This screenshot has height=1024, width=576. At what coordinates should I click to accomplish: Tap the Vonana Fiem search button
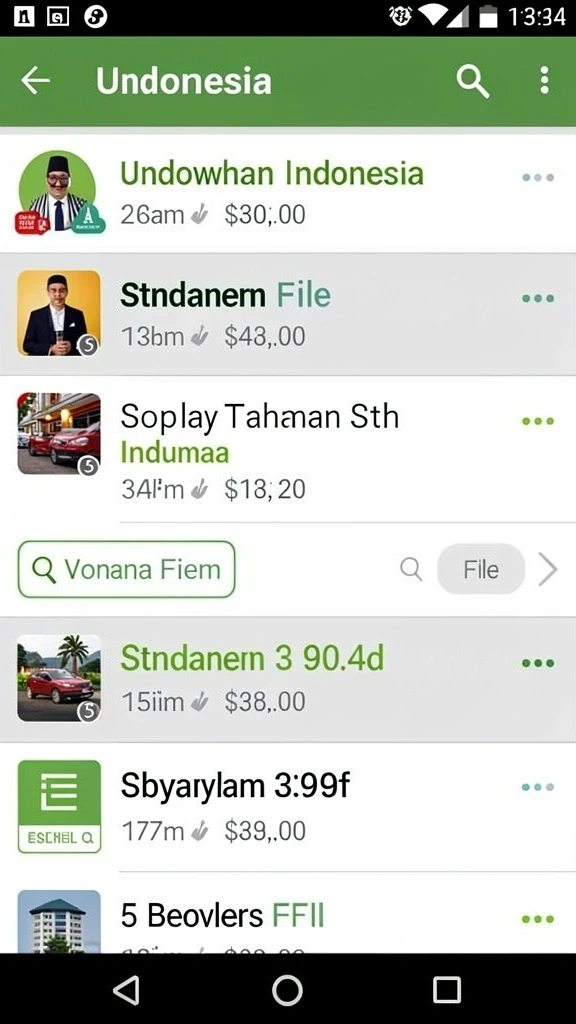click(x=126, y=569)
